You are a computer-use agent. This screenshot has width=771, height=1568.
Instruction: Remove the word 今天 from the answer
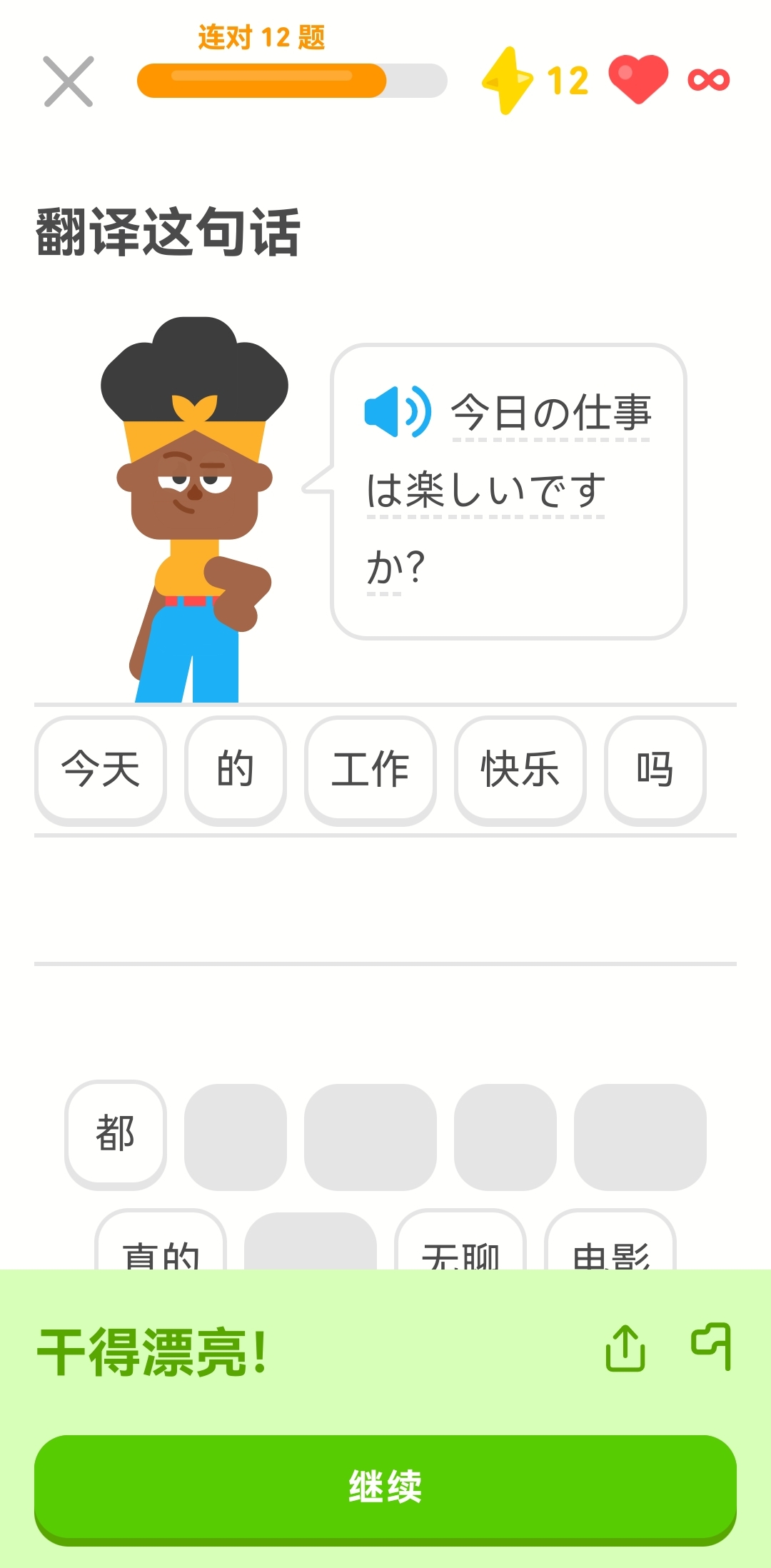pos(101,770)
